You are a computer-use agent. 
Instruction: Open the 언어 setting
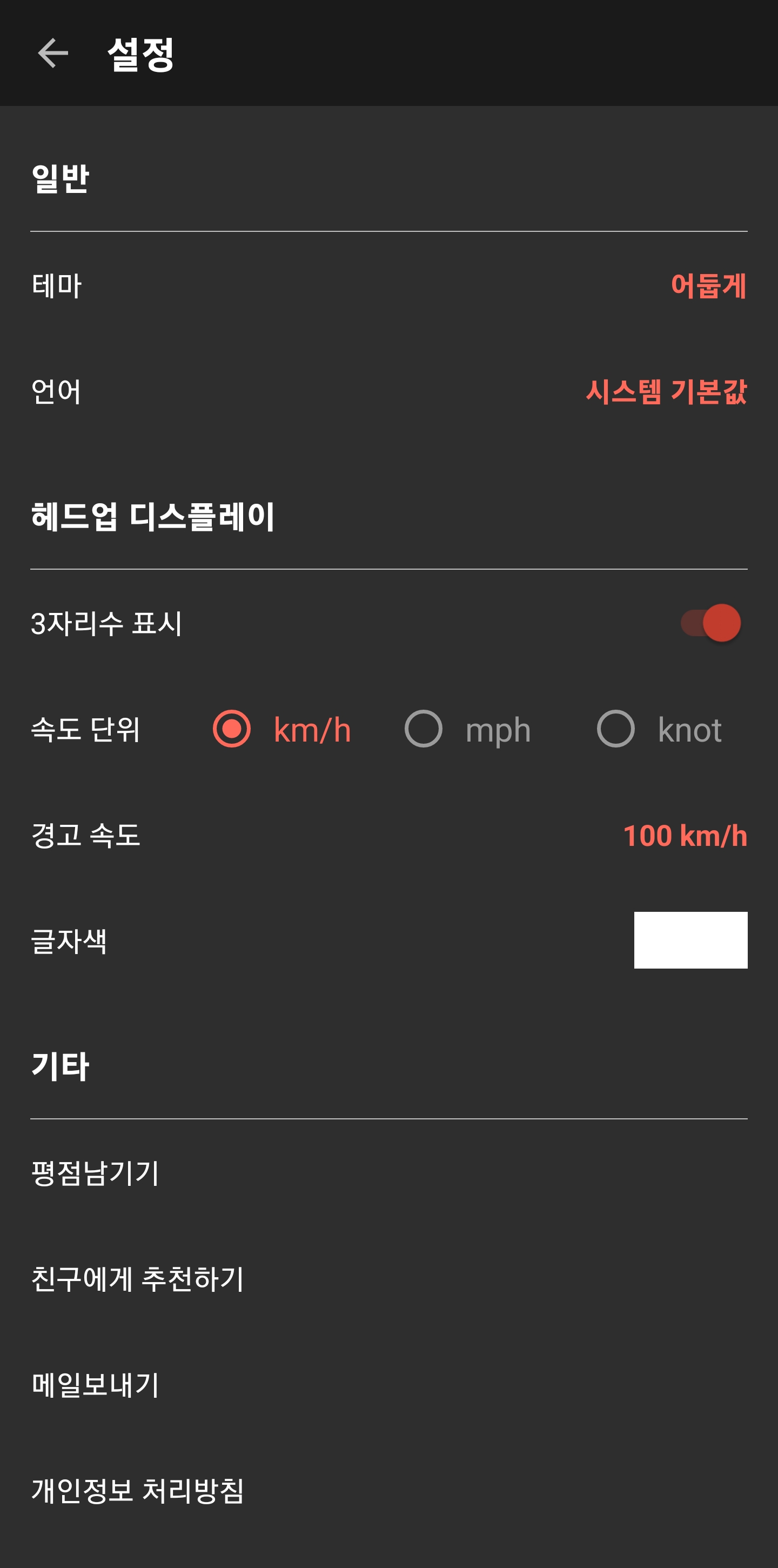point(388,391)
